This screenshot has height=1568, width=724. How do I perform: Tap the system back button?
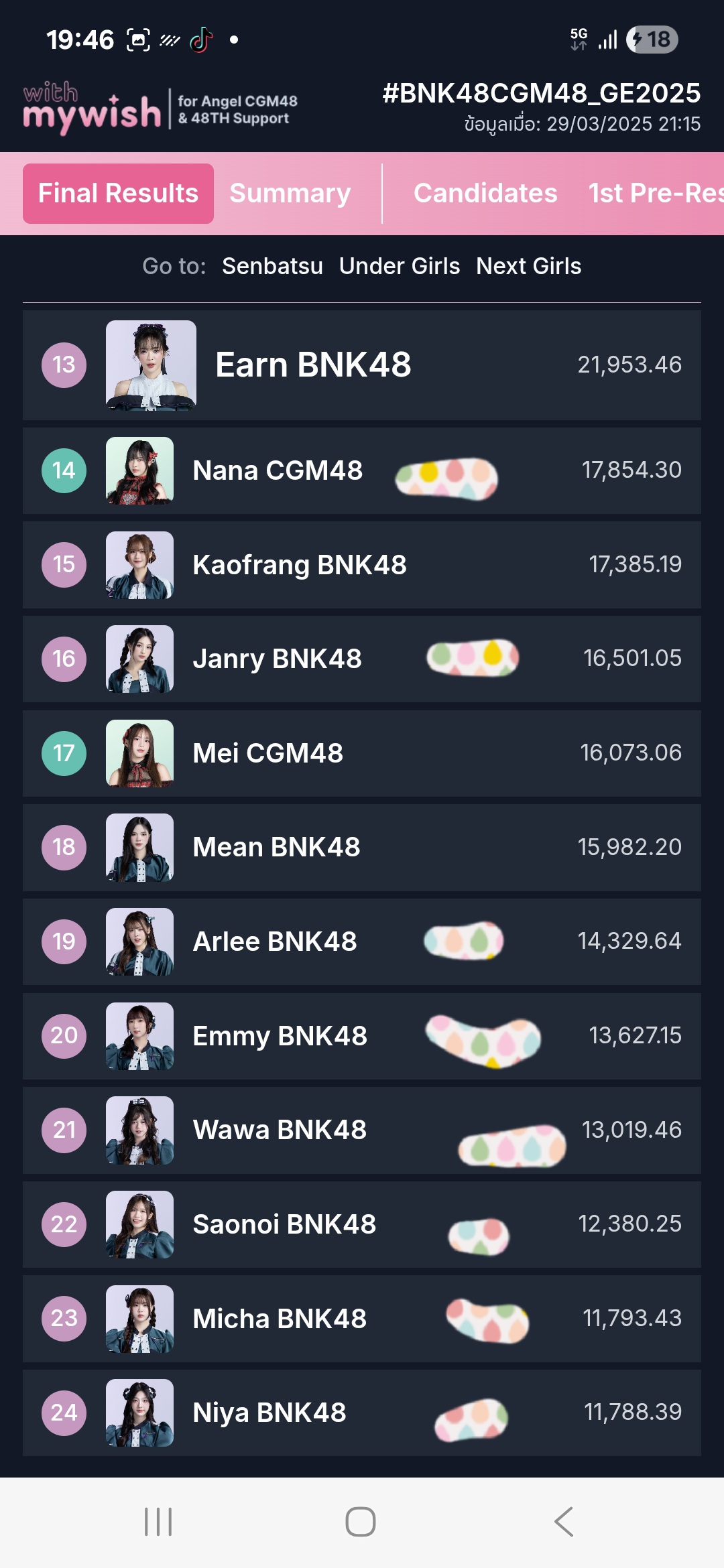[564, 1522]
